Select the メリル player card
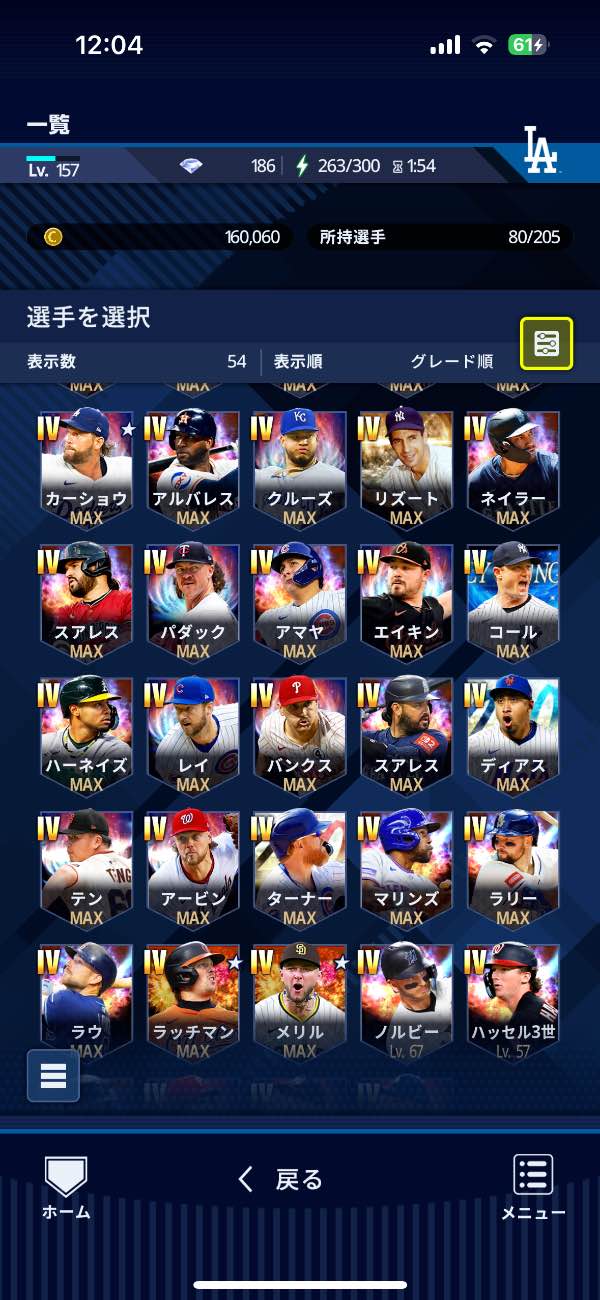Viewport: 600px width, 1300px height. click(300, 1000)
